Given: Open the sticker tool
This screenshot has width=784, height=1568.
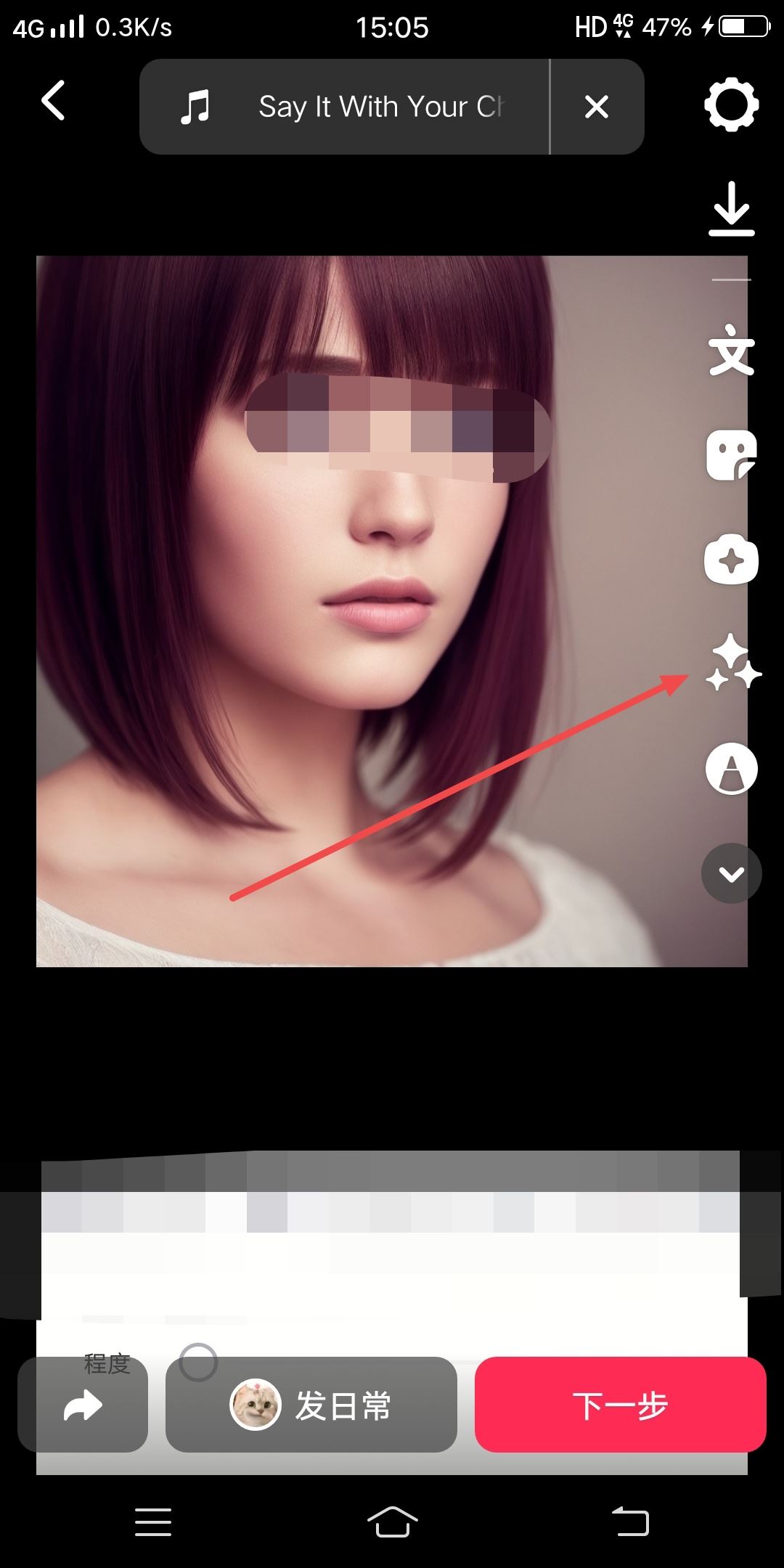Looking at the screenshot, I should (731, 456).
